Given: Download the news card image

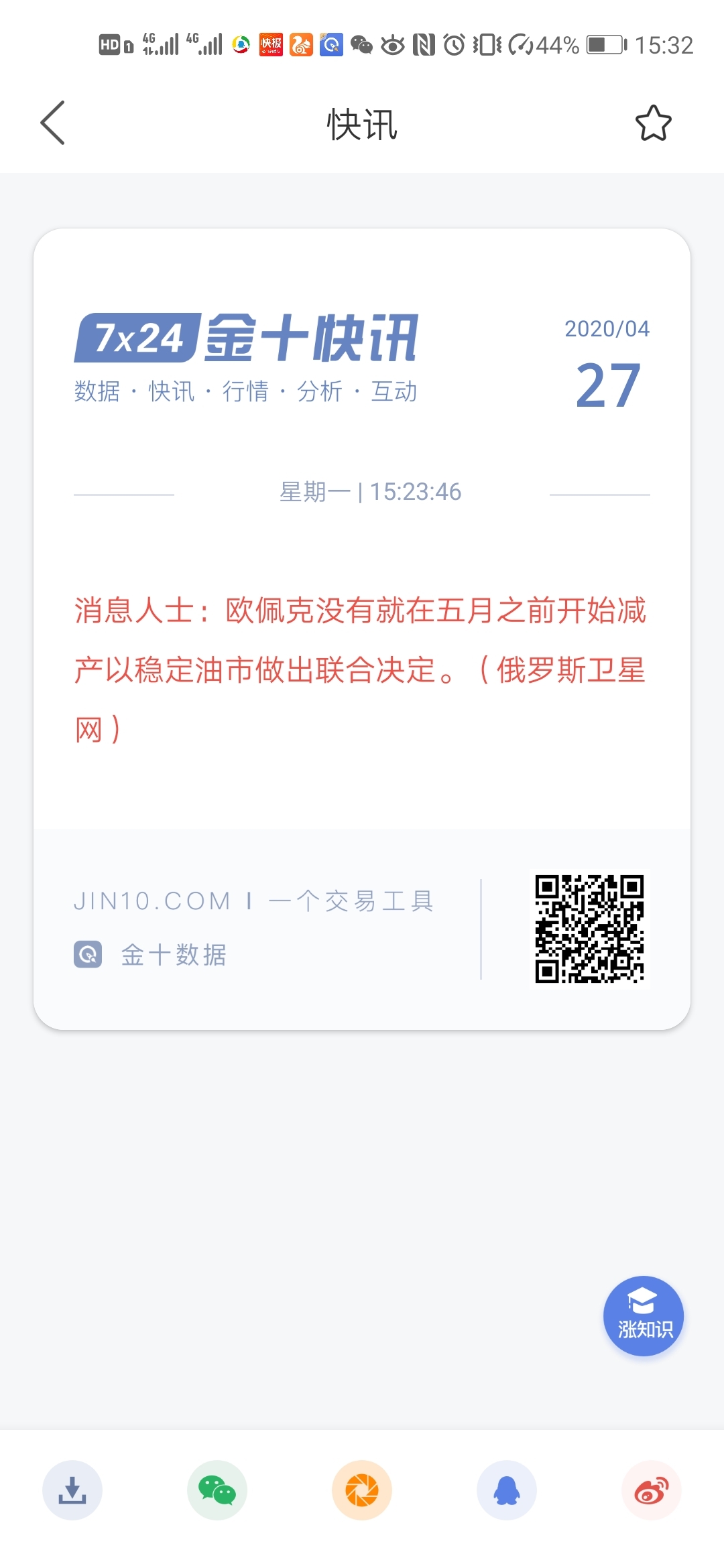Looking at the screenshot, I should click(x=72, y=1490).
